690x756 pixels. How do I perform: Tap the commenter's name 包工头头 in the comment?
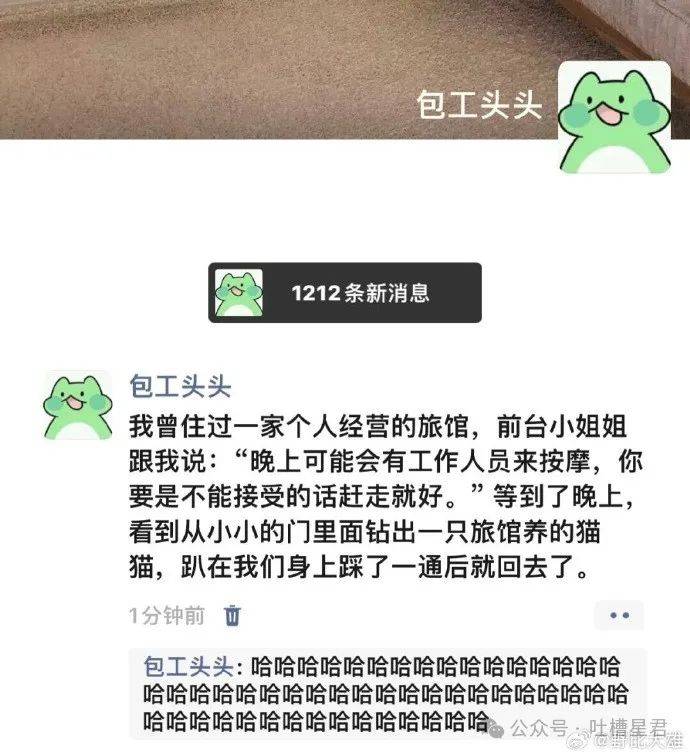click(188, 665)
